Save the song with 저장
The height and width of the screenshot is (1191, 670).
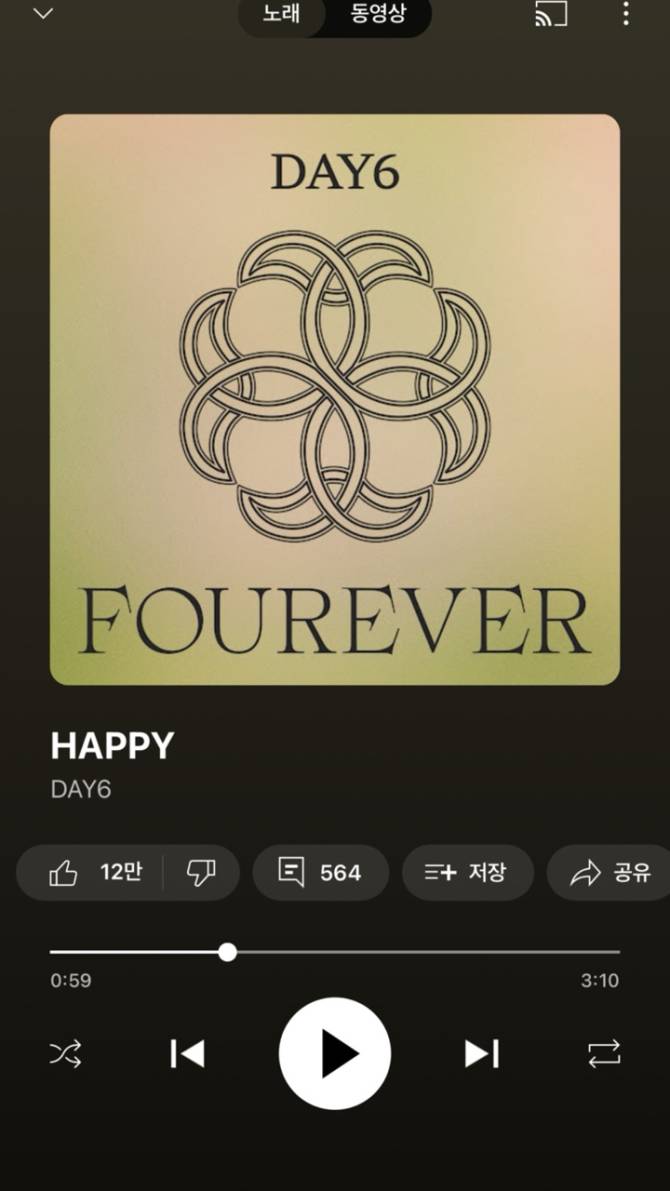[x=465, y=873]
